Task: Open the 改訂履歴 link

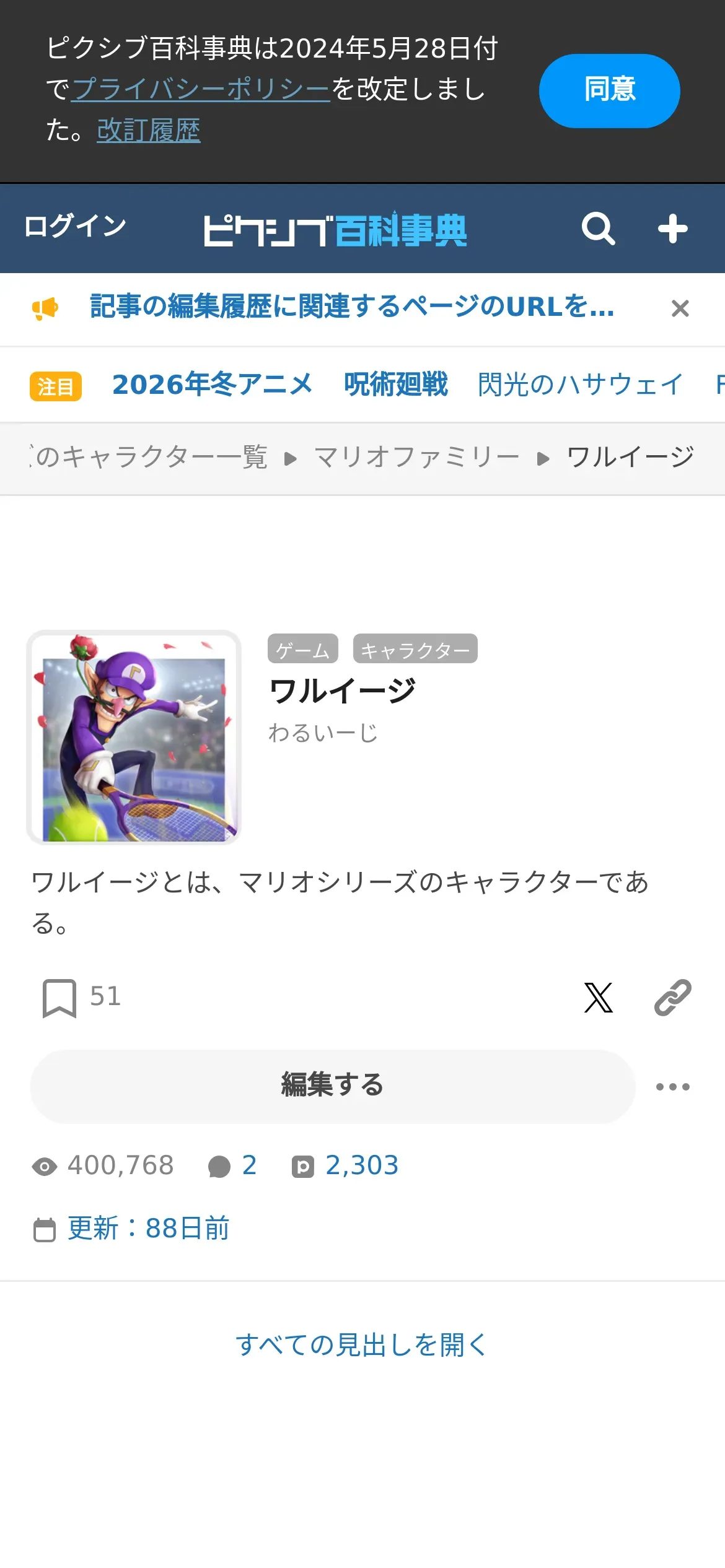Action: pyautogui.click(x=148, y=130)
